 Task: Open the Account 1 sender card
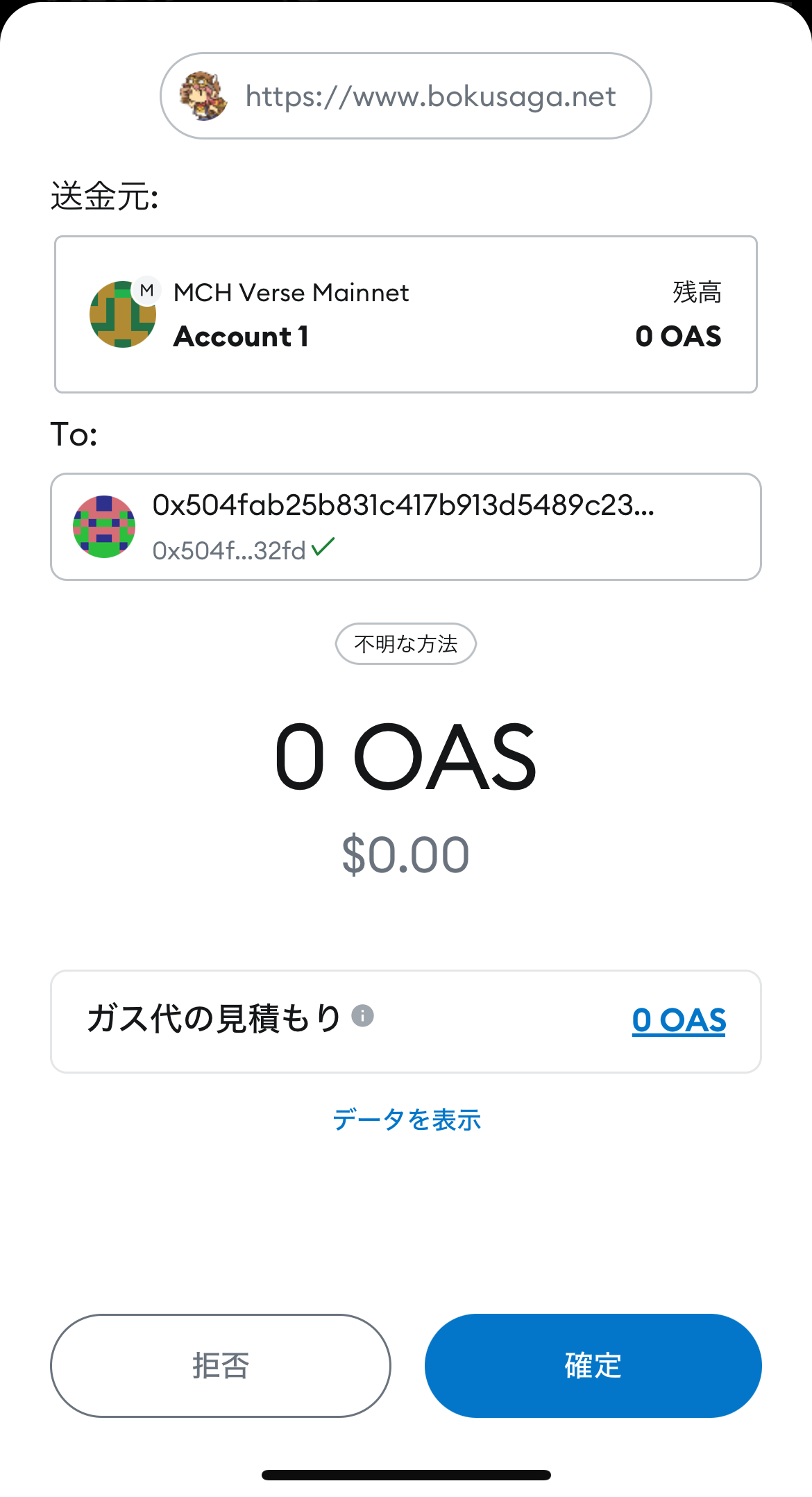pos(405,314)
